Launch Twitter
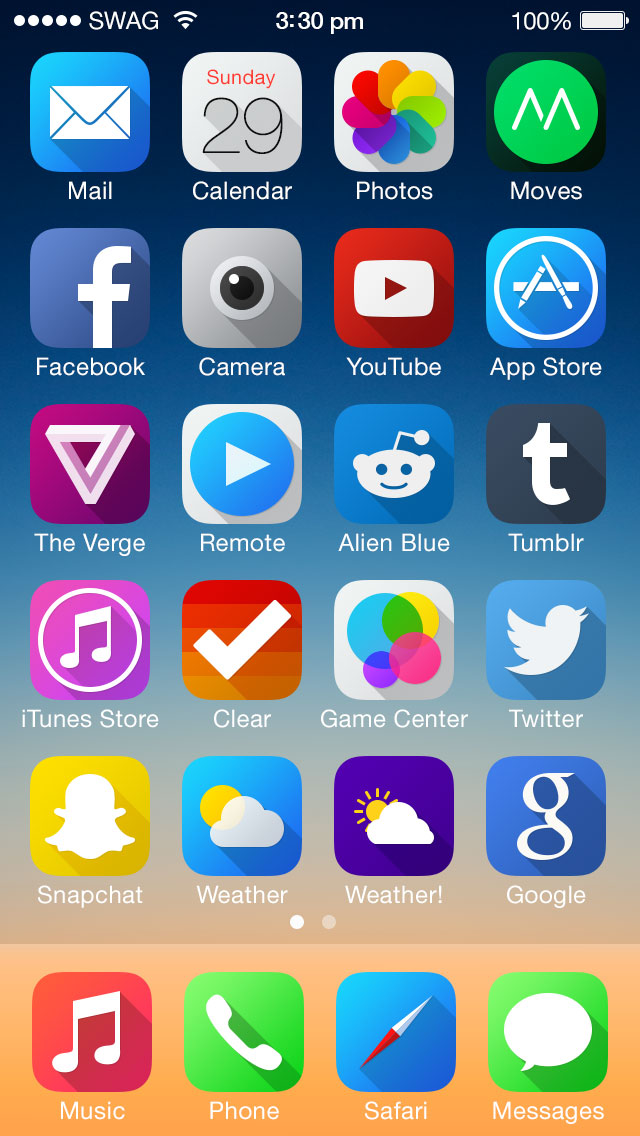This screenshot has height=1136, width=640. click(x=546, y=640)
